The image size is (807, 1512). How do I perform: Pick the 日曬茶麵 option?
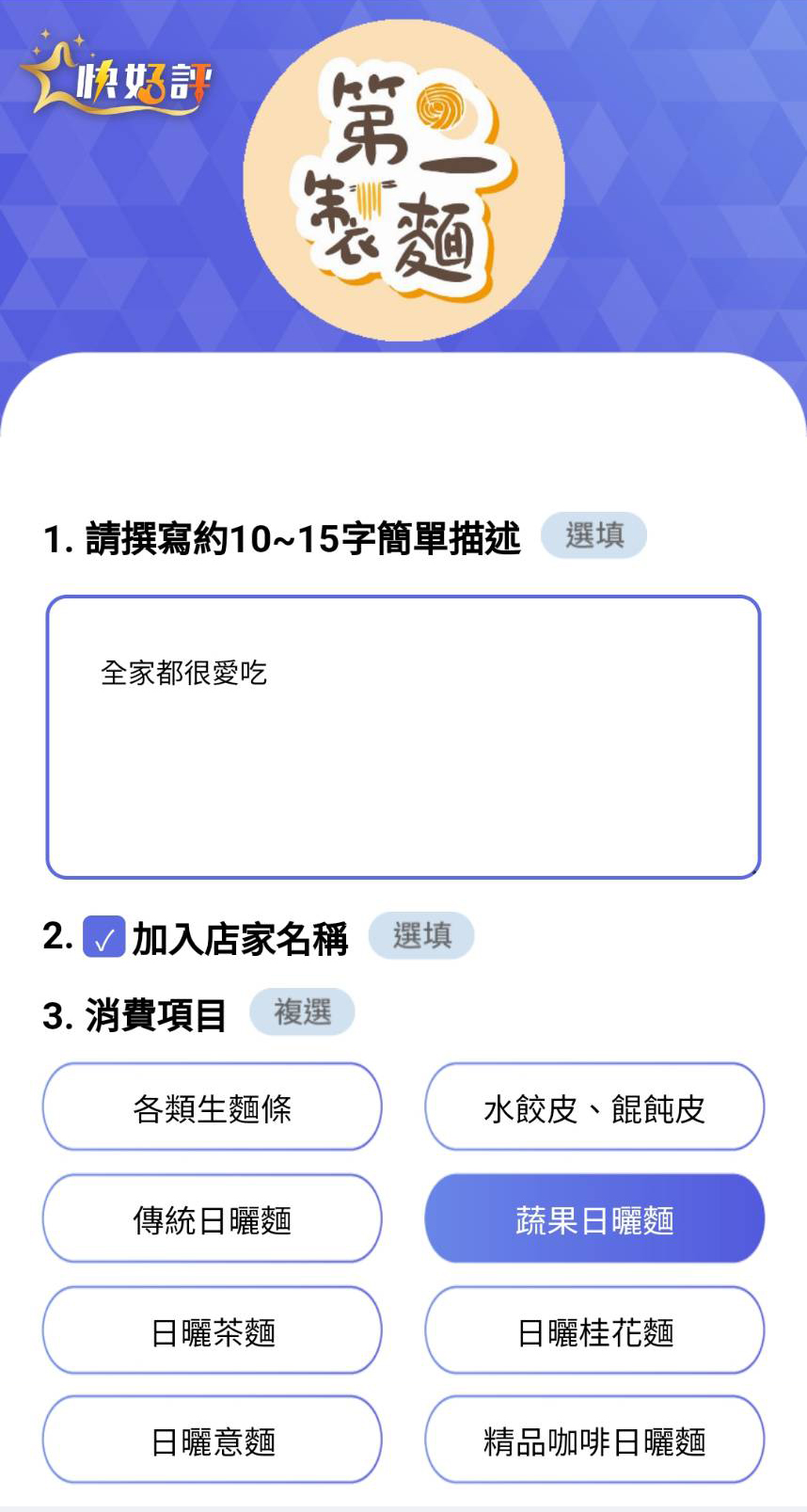212,1330
